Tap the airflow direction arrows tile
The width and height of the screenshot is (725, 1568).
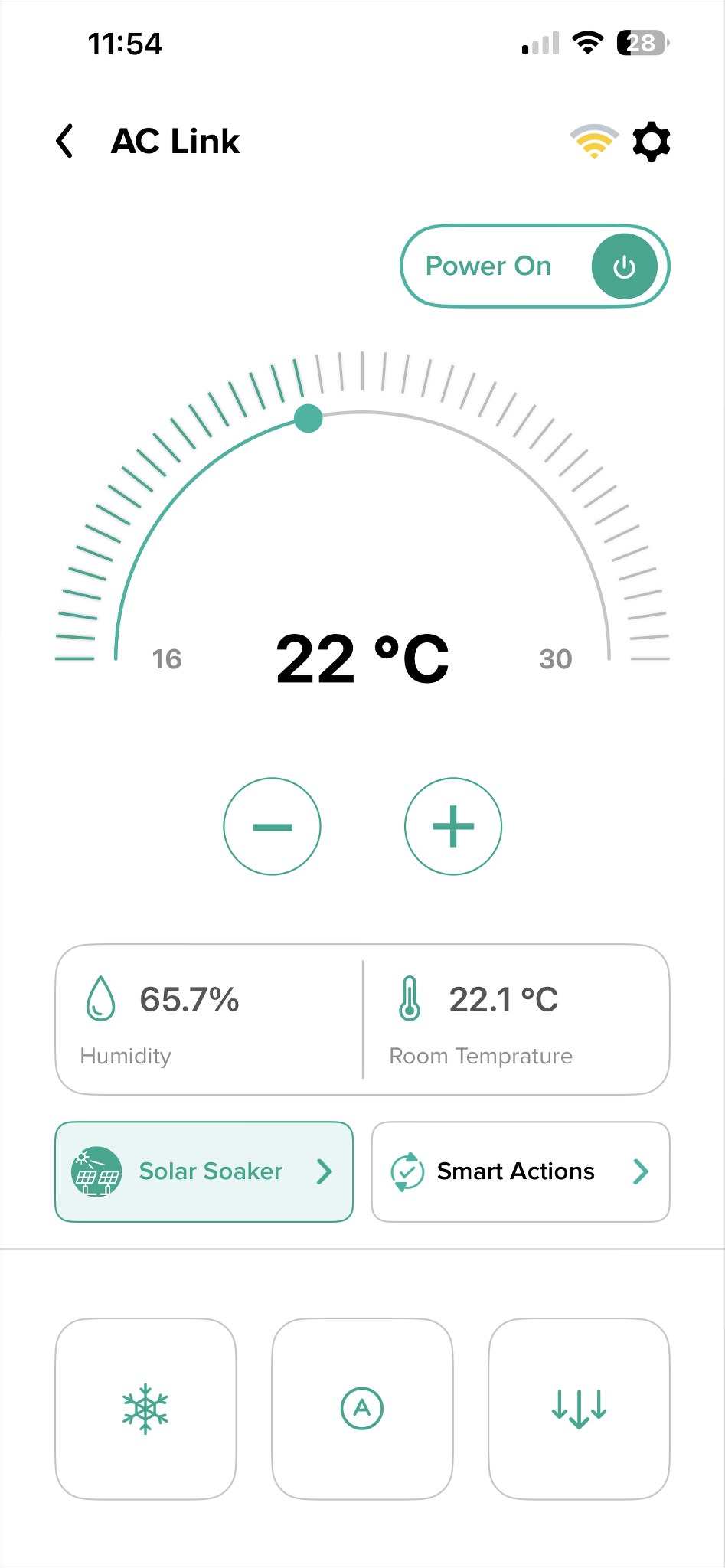point(579,1408)
